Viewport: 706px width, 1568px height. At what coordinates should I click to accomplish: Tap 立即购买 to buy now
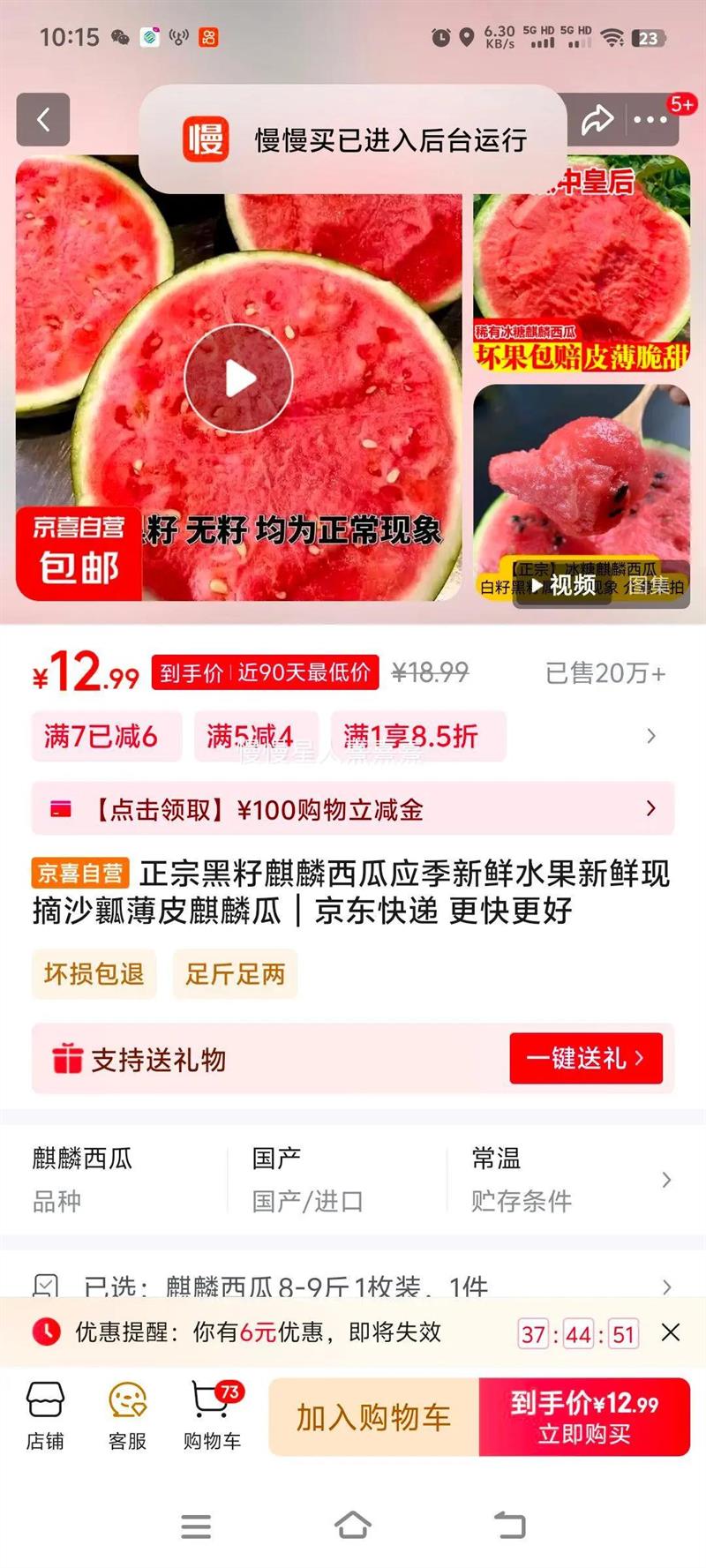click(x=584, y=1417)
